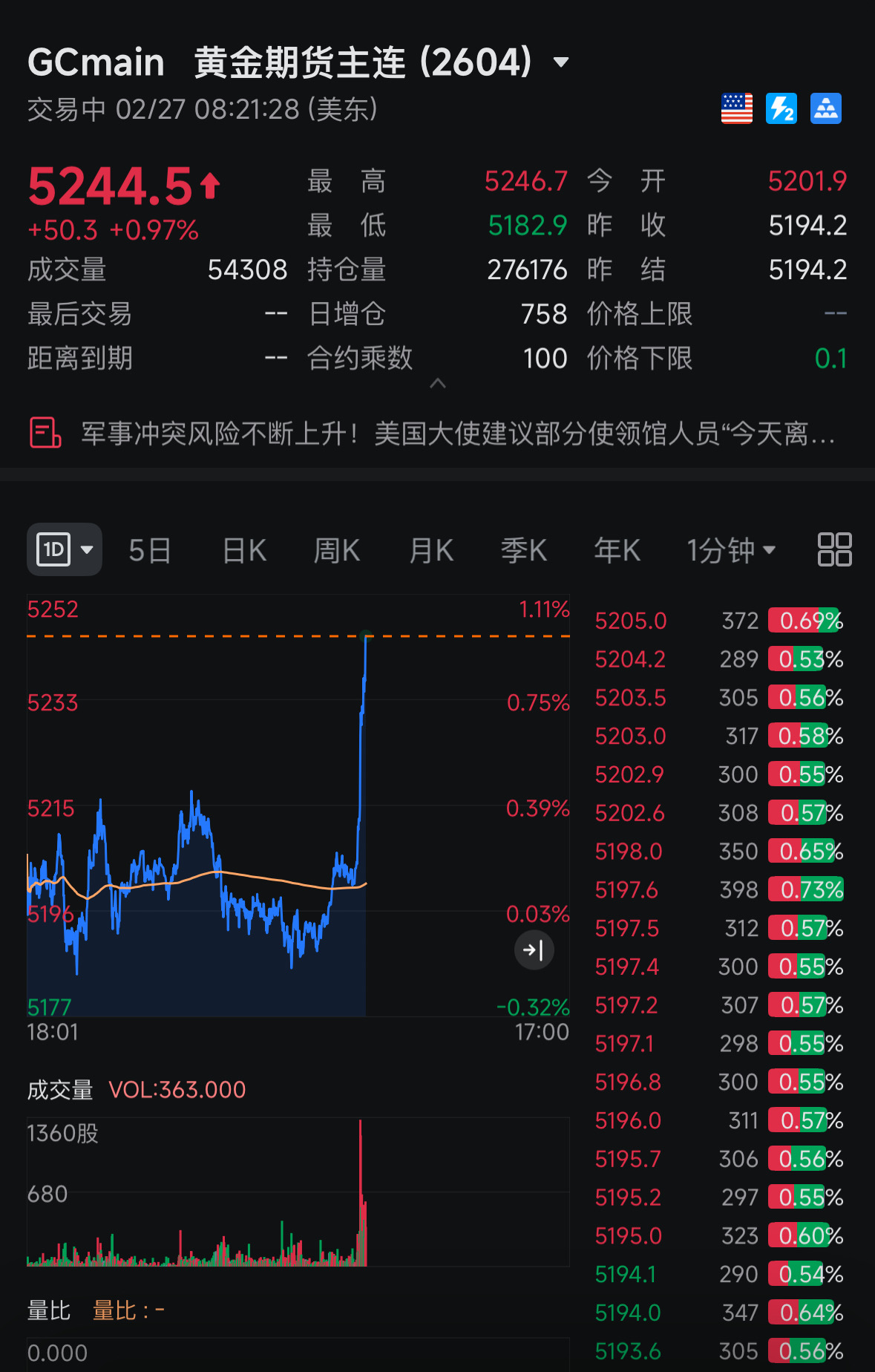Switch to the 5日 chart
The image size is (875, 1372).
pyautogui.click(x=150, y=551)
